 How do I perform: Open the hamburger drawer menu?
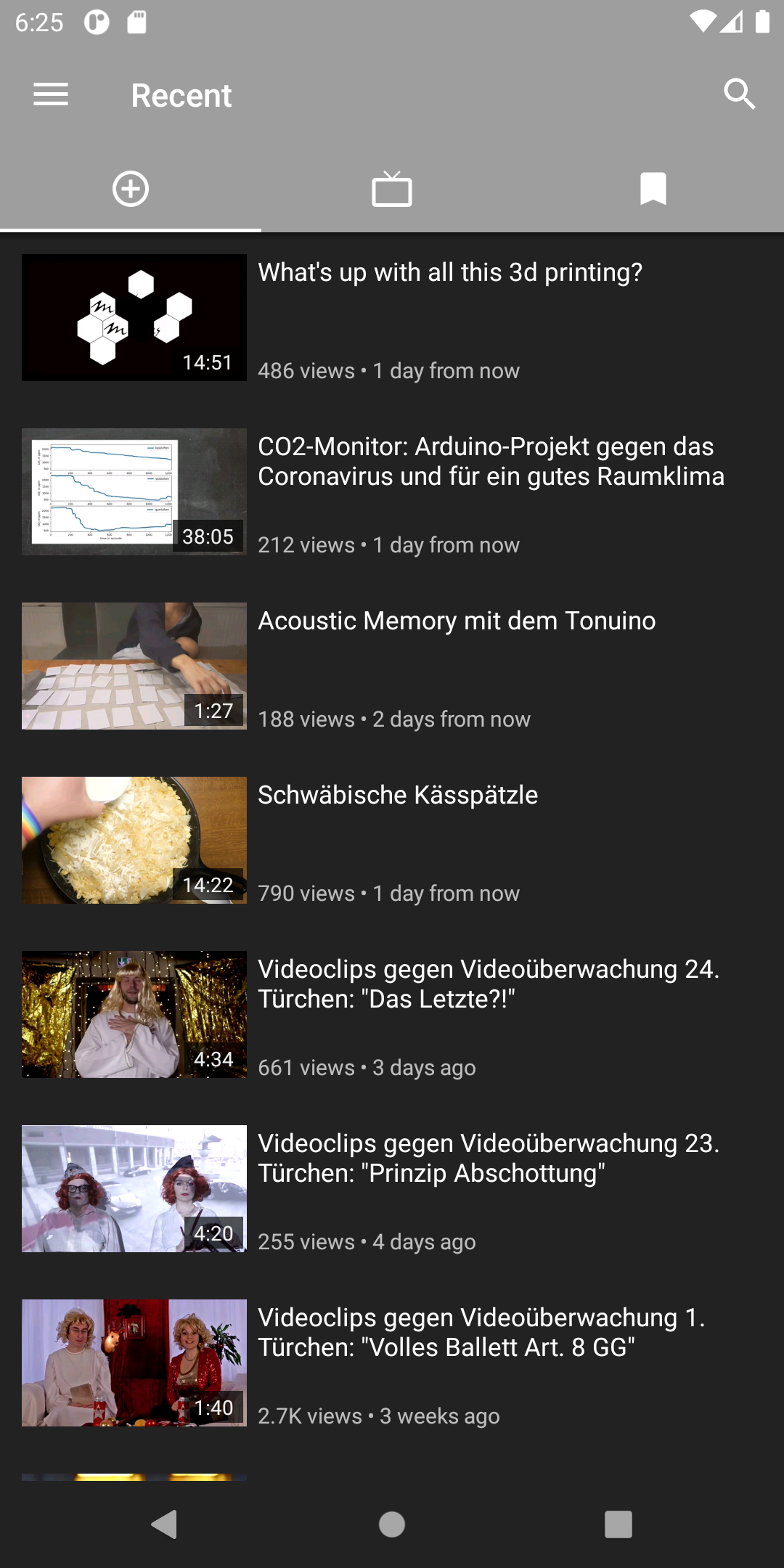tap(51, 94)
